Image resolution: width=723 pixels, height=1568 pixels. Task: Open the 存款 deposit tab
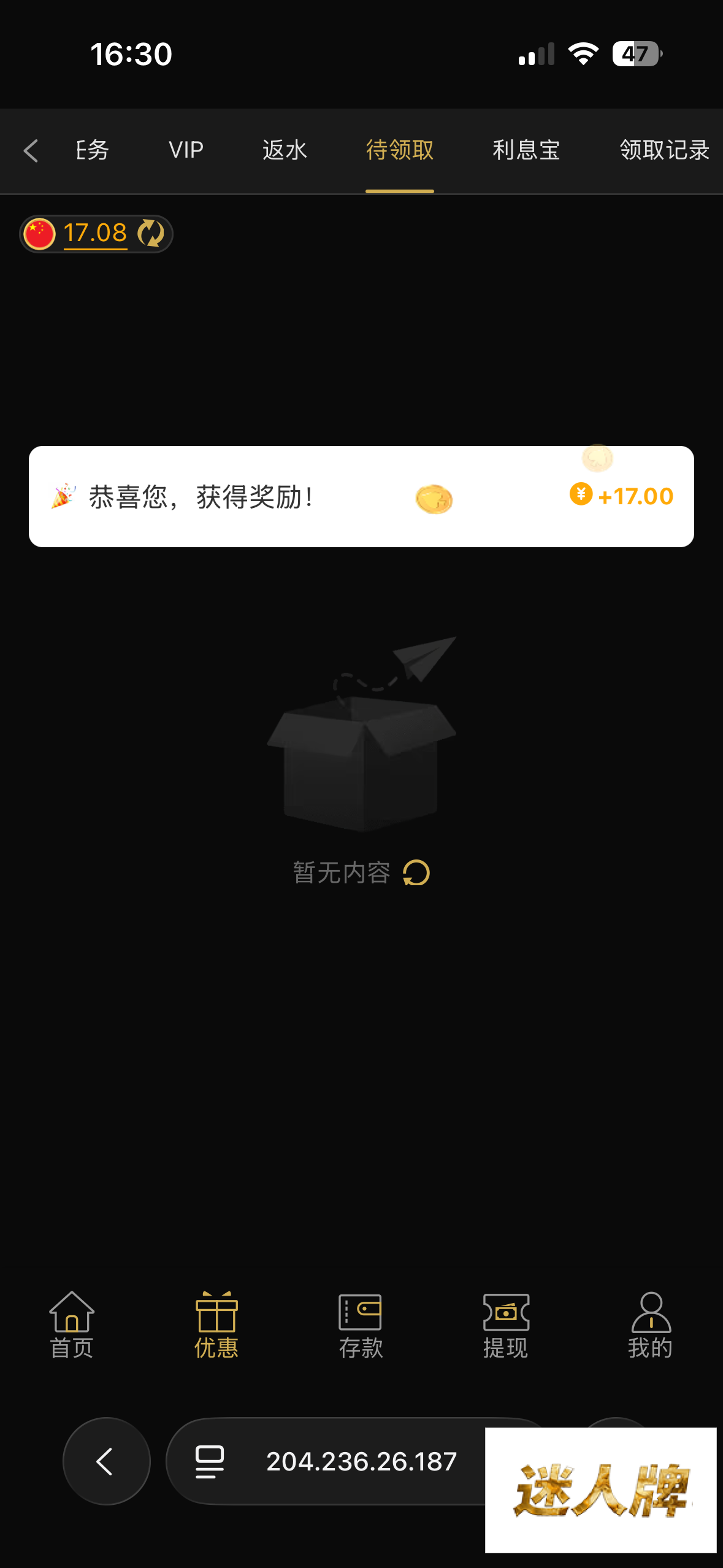[361, 1325]
